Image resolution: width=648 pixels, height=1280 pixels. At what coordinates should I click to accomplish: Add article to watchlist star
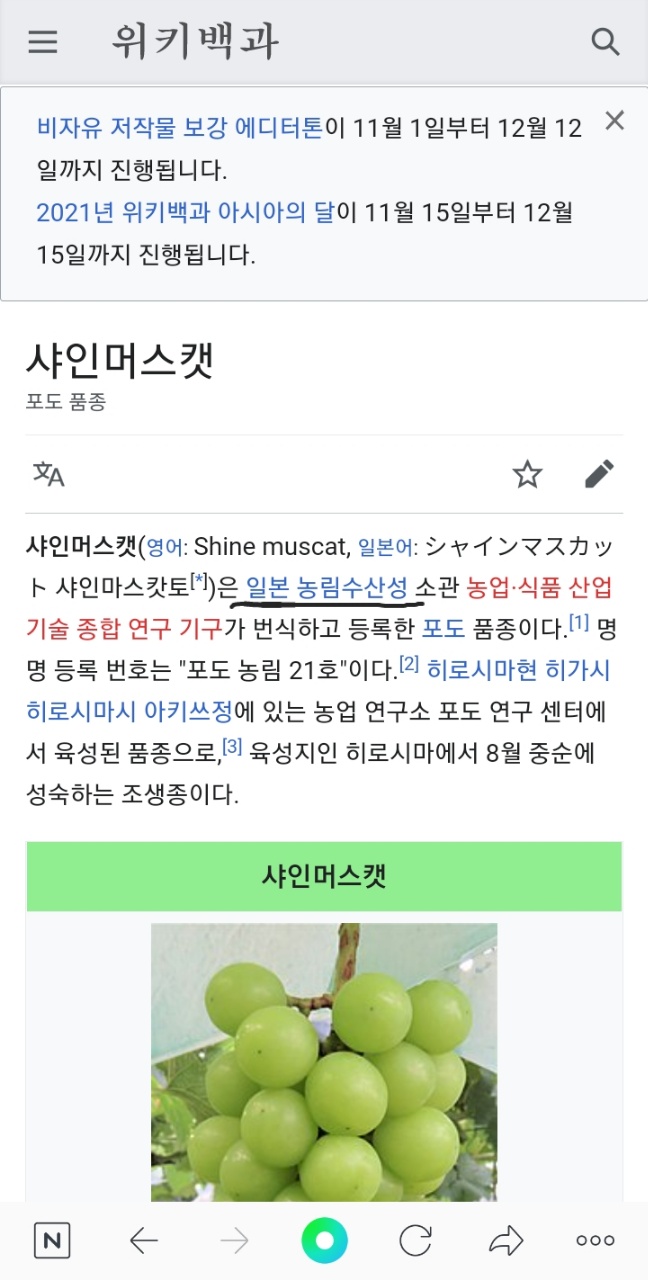[527, 474]
